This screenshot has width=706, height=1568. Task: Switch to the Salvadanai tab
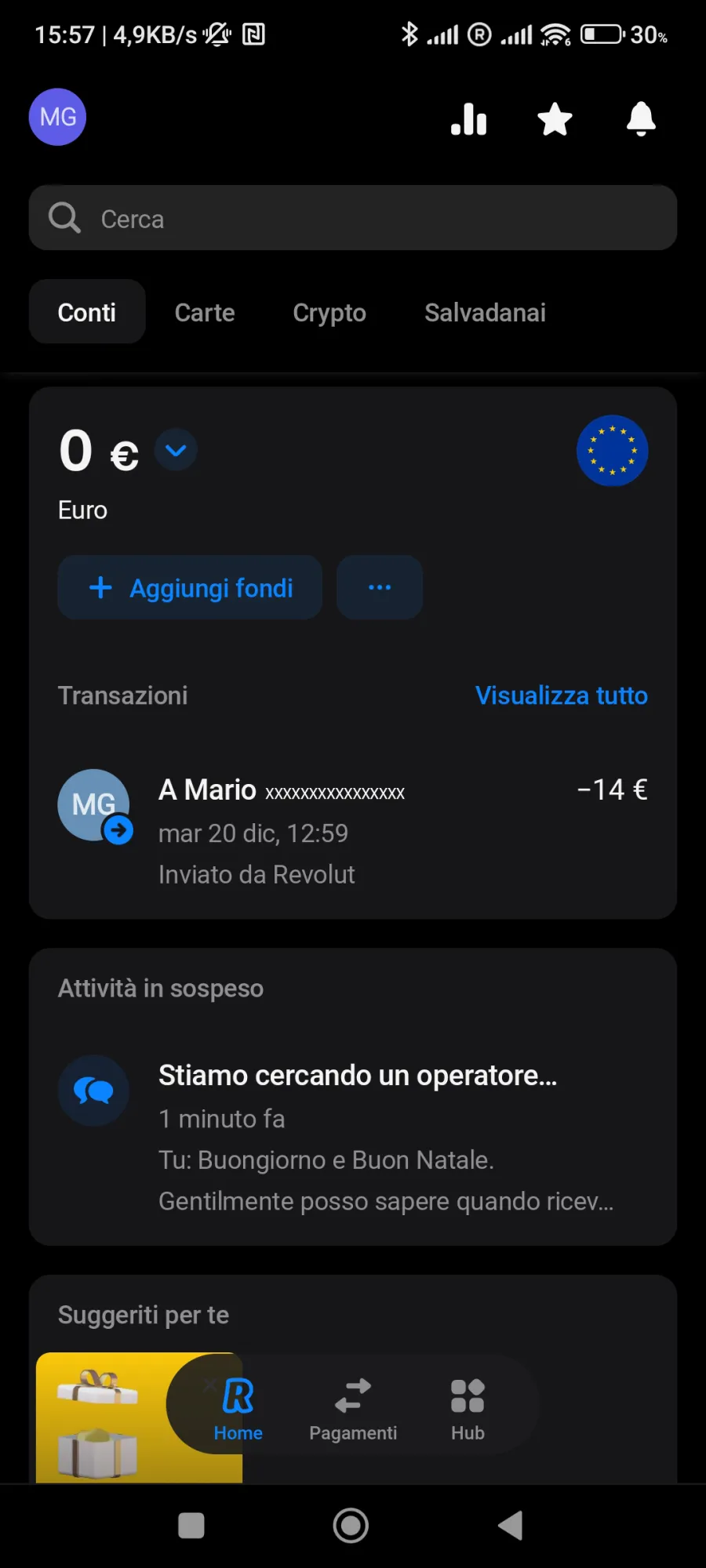[485, 312]
